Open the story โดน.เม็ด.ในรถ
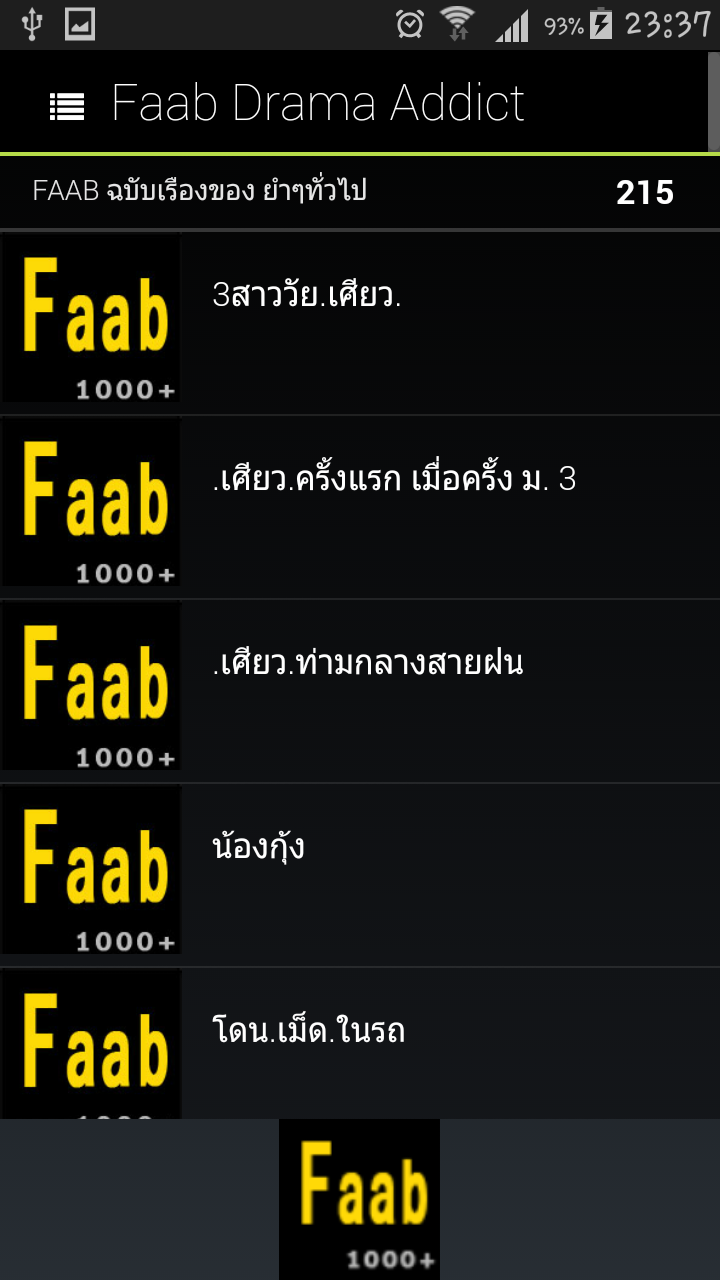 click(x=360, y=1040)
